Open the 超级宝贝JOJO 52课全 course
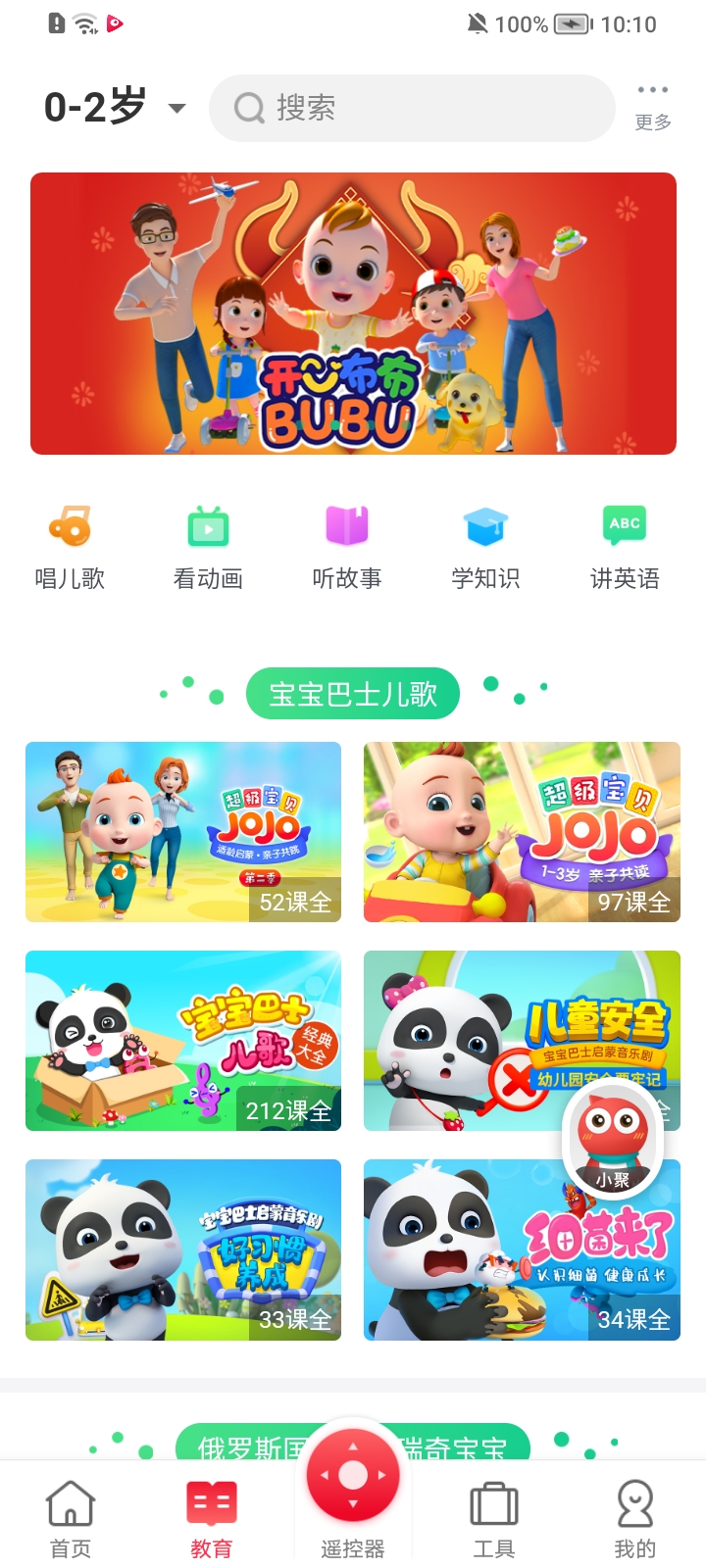706x1568 pixels. 183,832
